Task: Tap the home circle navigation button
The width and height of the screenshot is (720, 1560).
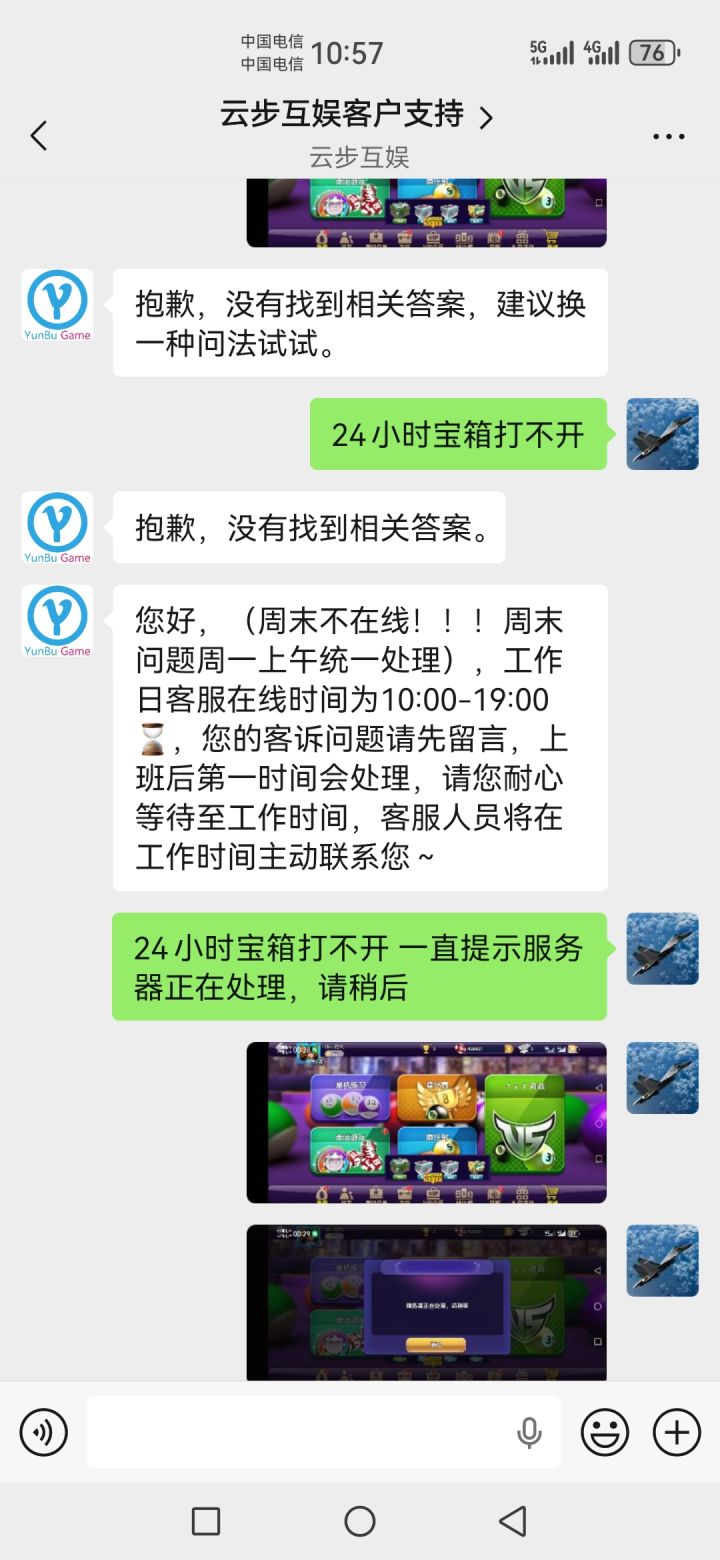Action: [x=359, y=1521]
